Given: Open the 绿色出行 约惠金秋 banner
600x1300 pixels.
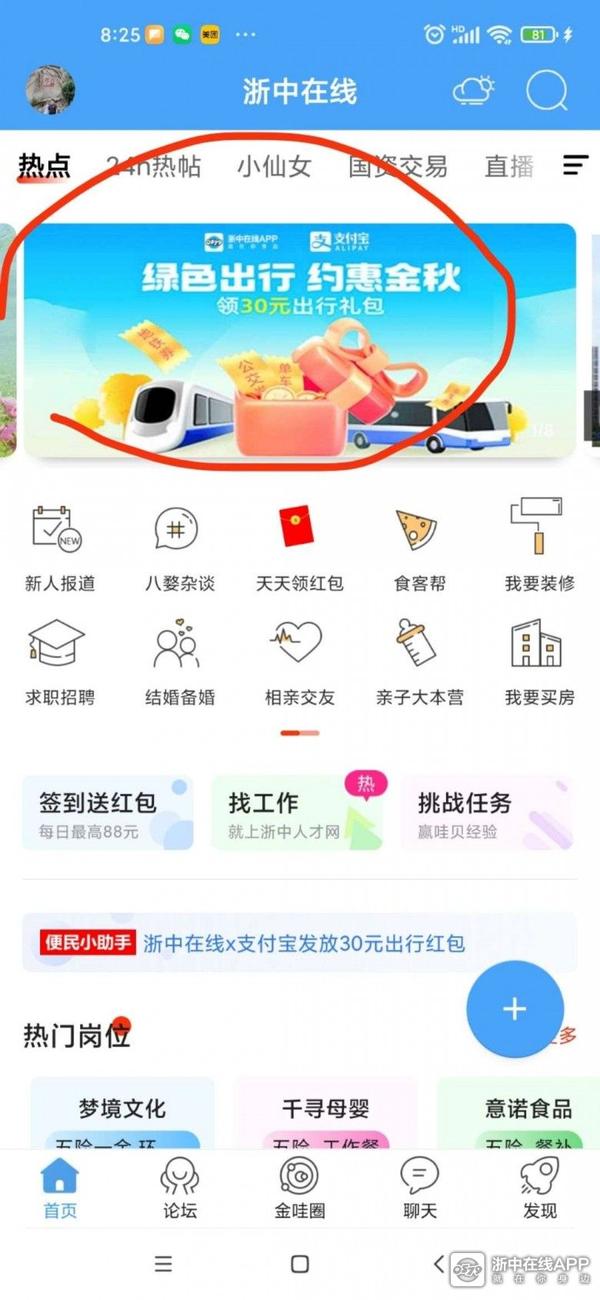Looking at the screenshot, I should (x=300, y=340).
